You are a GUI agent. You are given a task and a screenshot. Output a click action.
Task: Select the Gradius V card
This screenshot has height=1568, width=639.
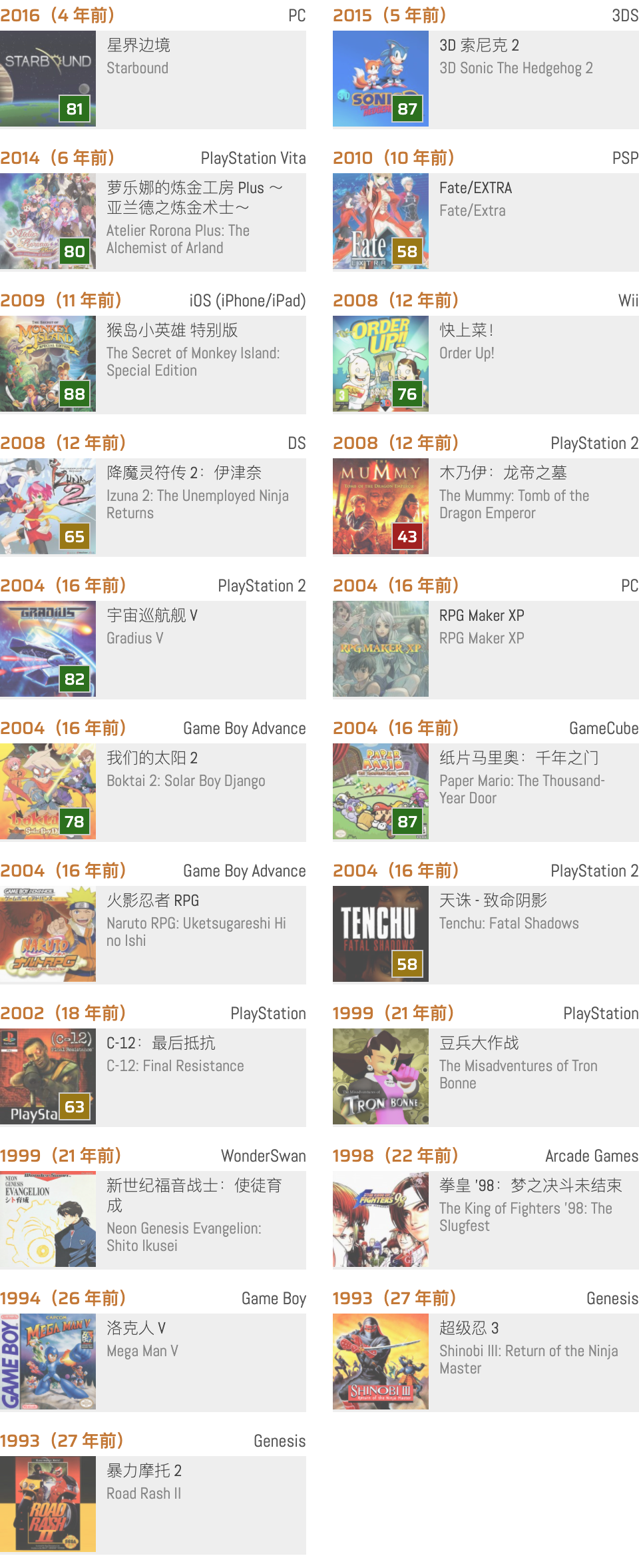153,649
